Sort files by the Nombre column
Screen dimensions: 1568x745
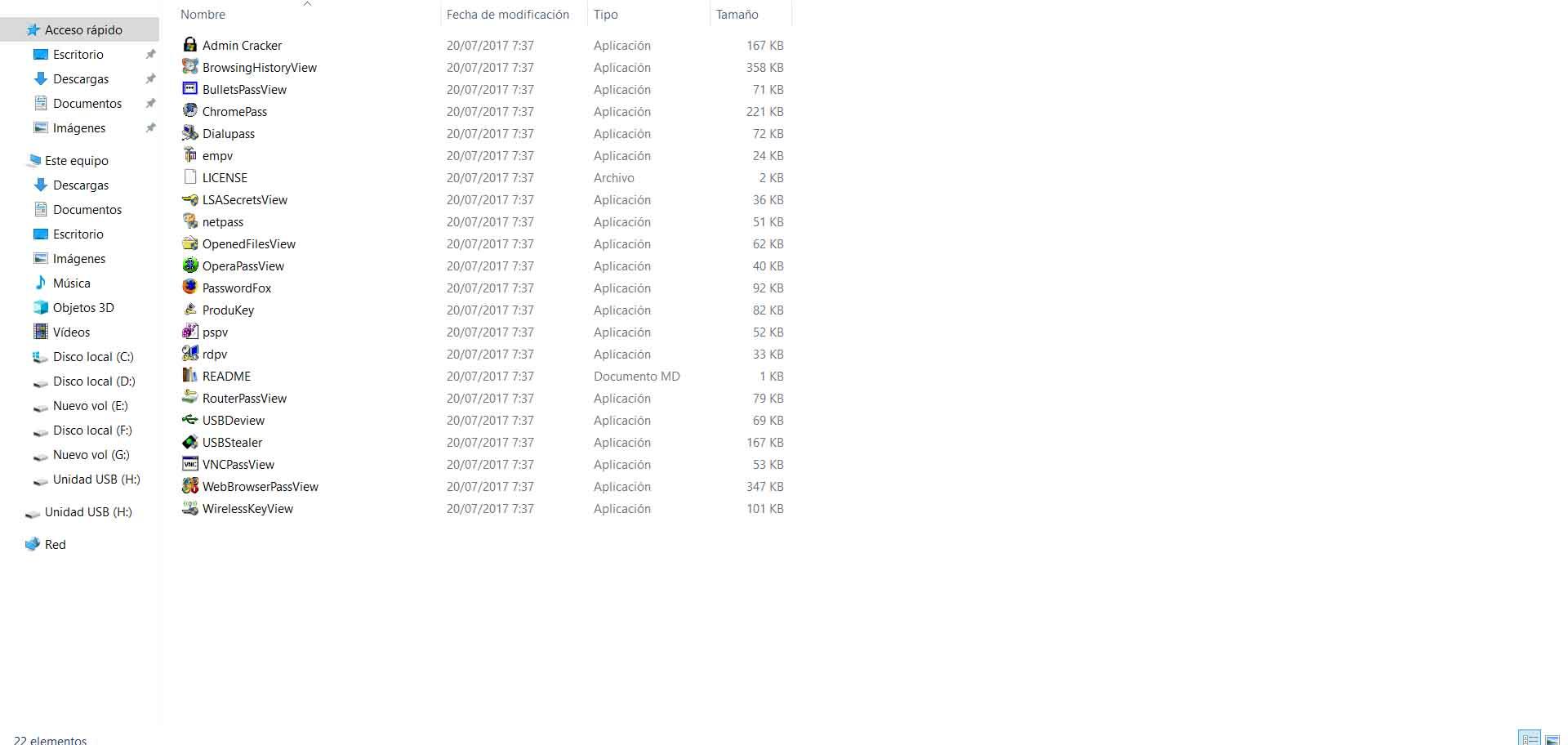coord(203,15)
